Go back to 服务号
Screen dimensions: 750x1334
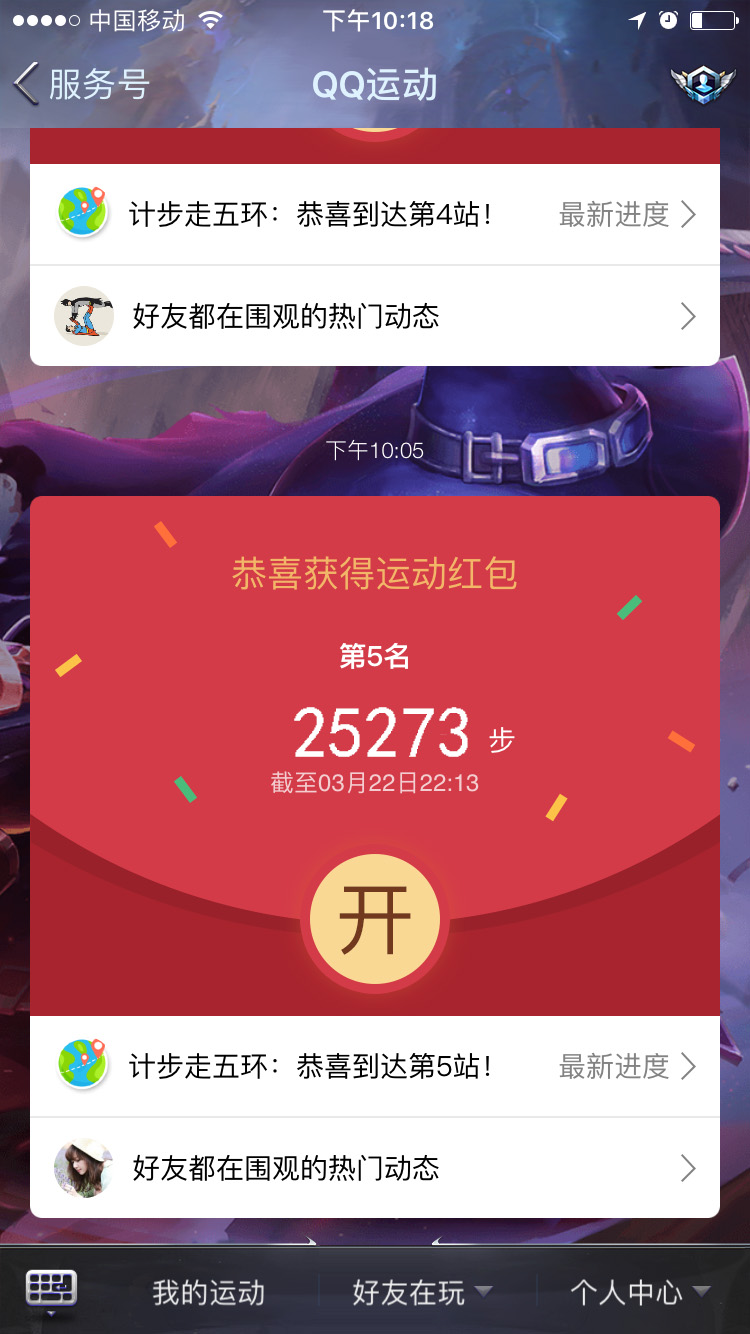[x=82, y=84]
